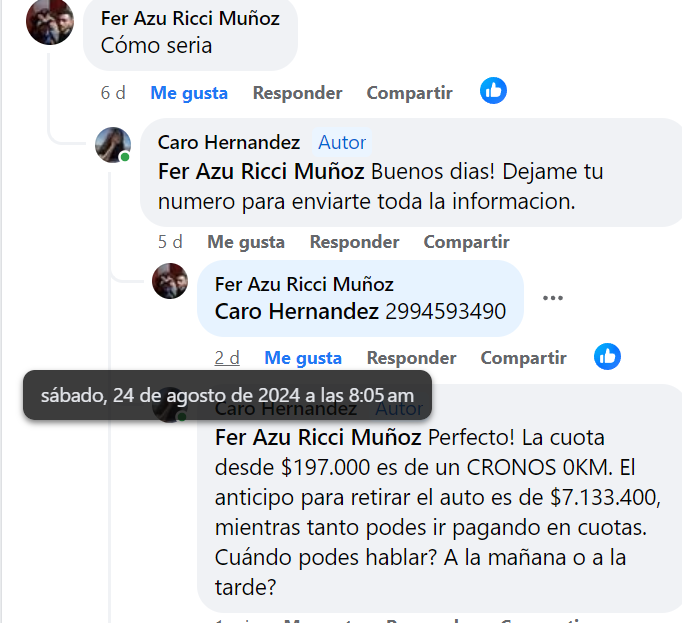
Task: Share Caro's "Buenos dias" comment
Action: tap(466, 242)
